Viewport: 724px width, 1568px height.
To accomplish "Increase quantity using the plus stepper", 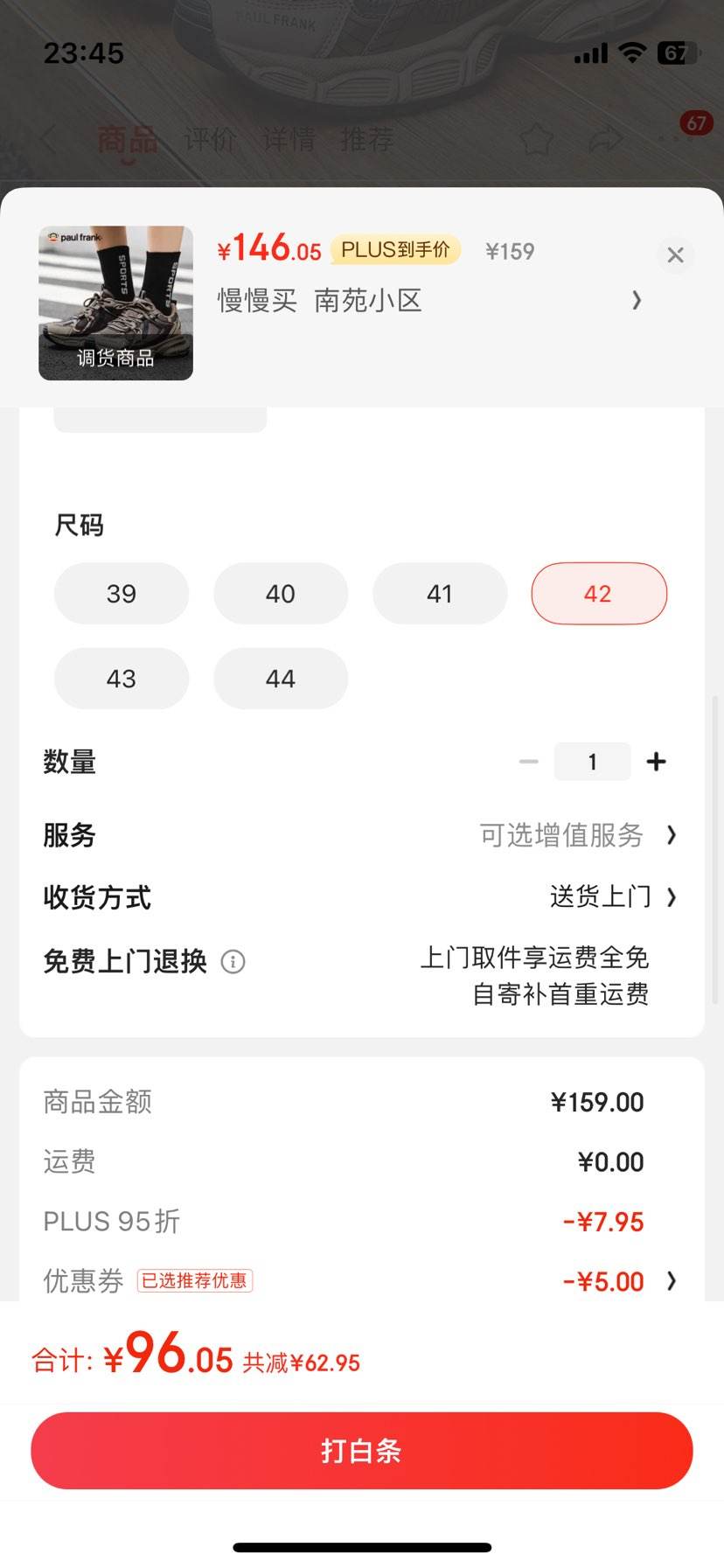I will pos(656,762).
